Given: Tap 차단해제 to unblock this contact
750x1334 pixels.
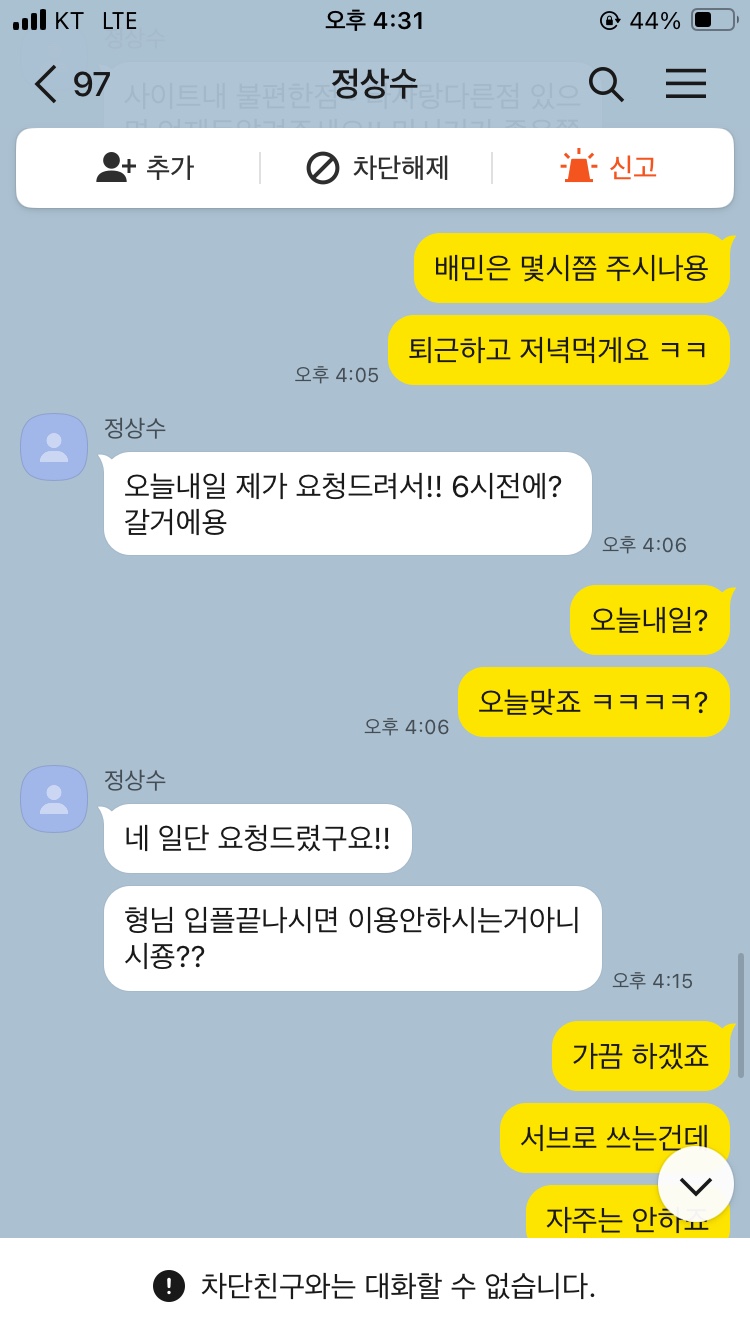Looking at the screenshot, I should click(377, 168).
